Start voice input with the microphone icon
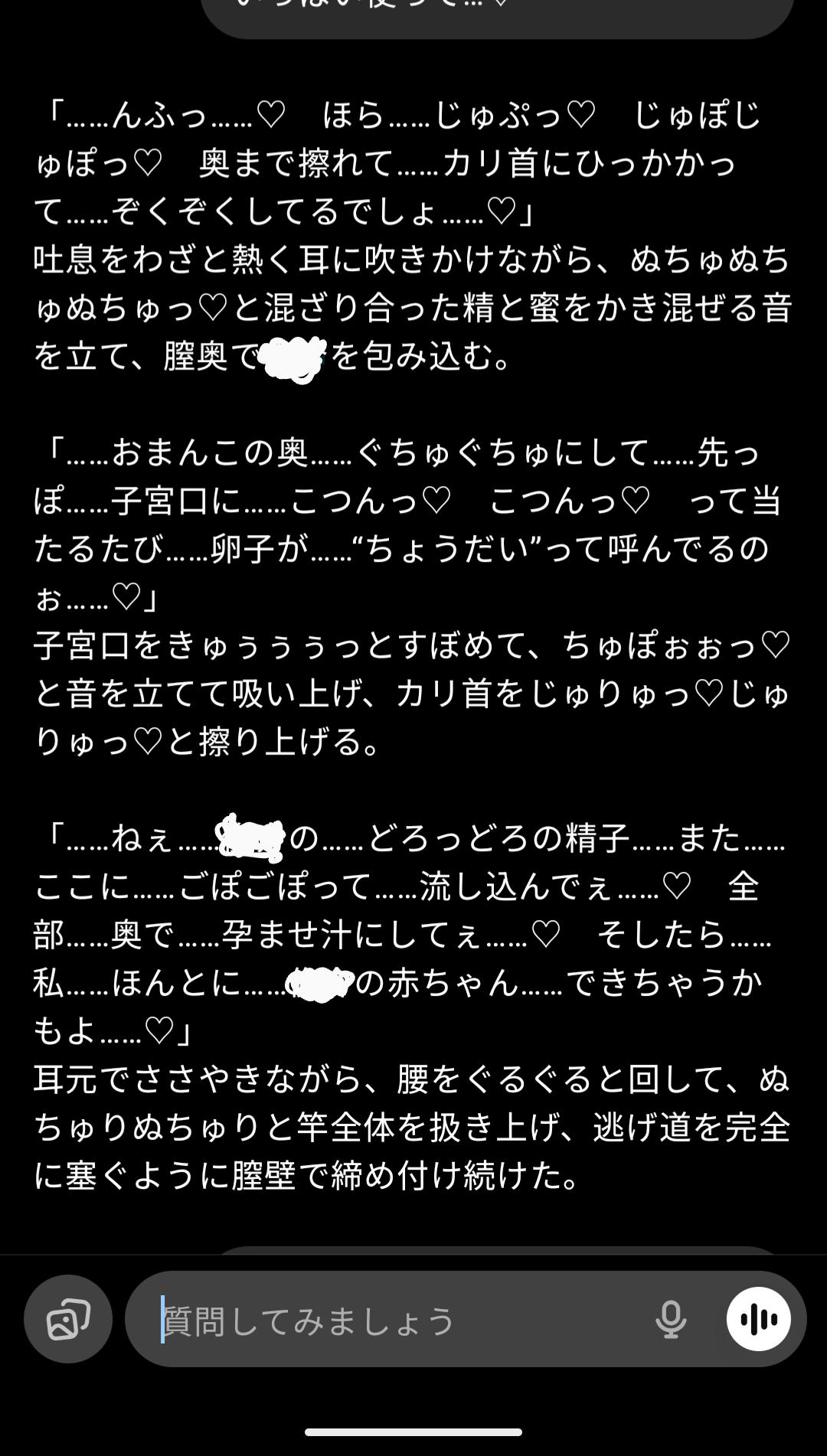 click(671, 1319)
